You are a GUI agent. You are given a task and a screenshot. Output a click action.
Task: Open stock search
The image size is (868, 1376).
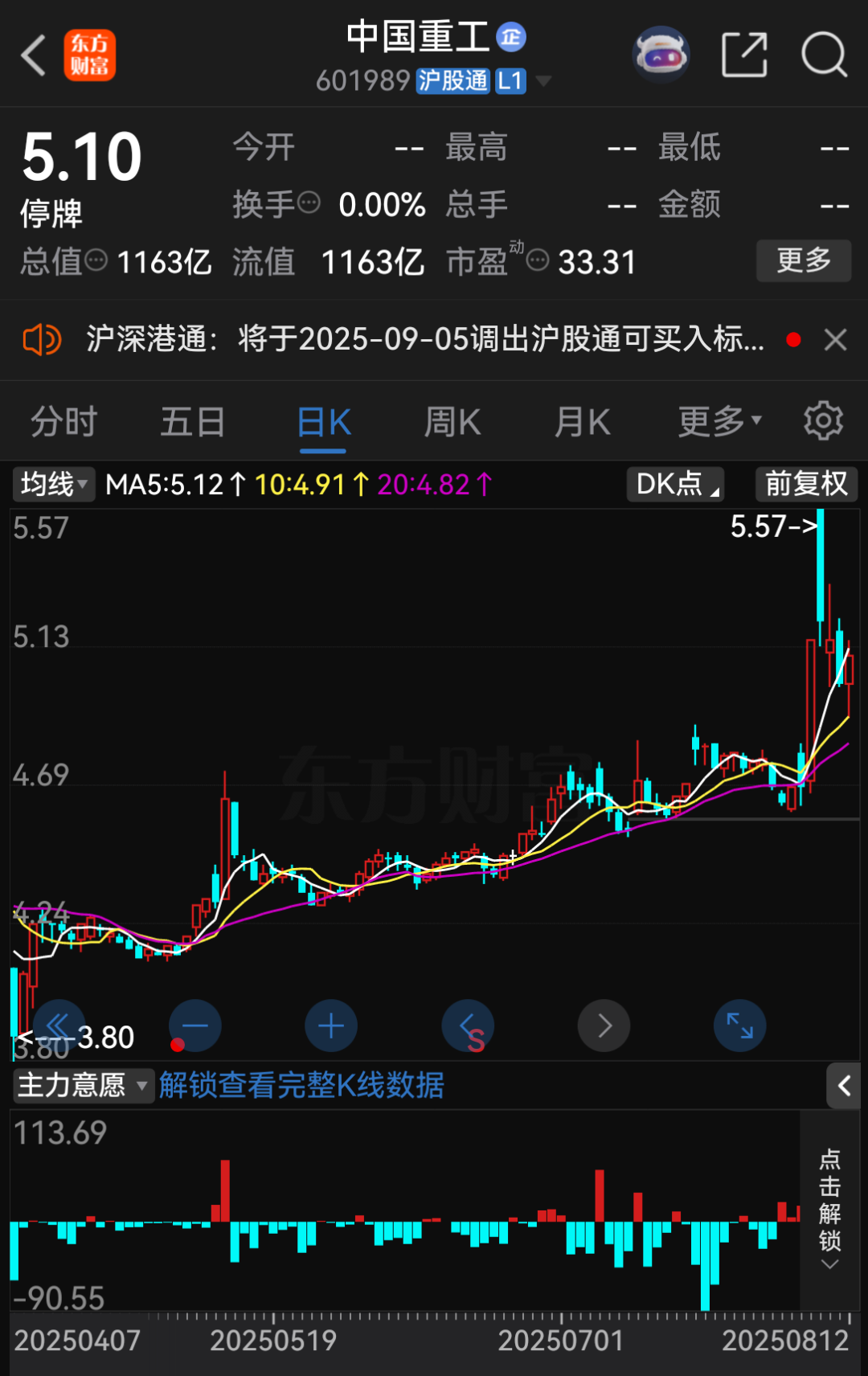(x=824, y=55)
